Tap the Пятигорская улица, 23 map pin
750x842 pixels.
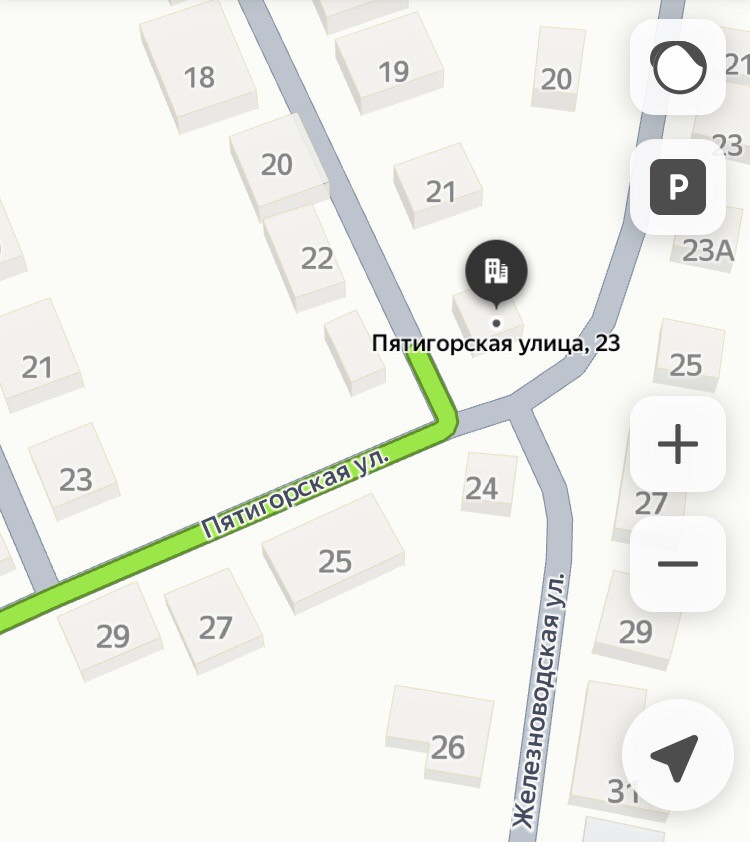tap(496, 273)
